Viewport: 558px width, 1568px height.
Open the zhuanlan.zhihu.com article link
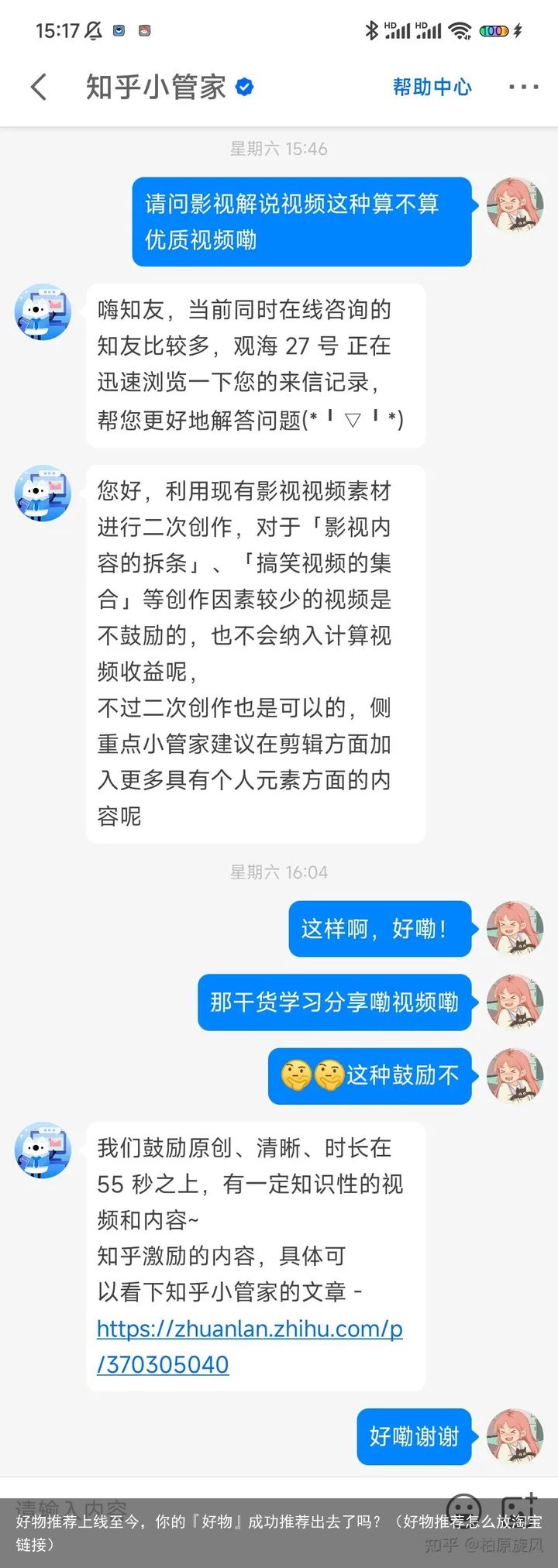(x=249, y=1329)
